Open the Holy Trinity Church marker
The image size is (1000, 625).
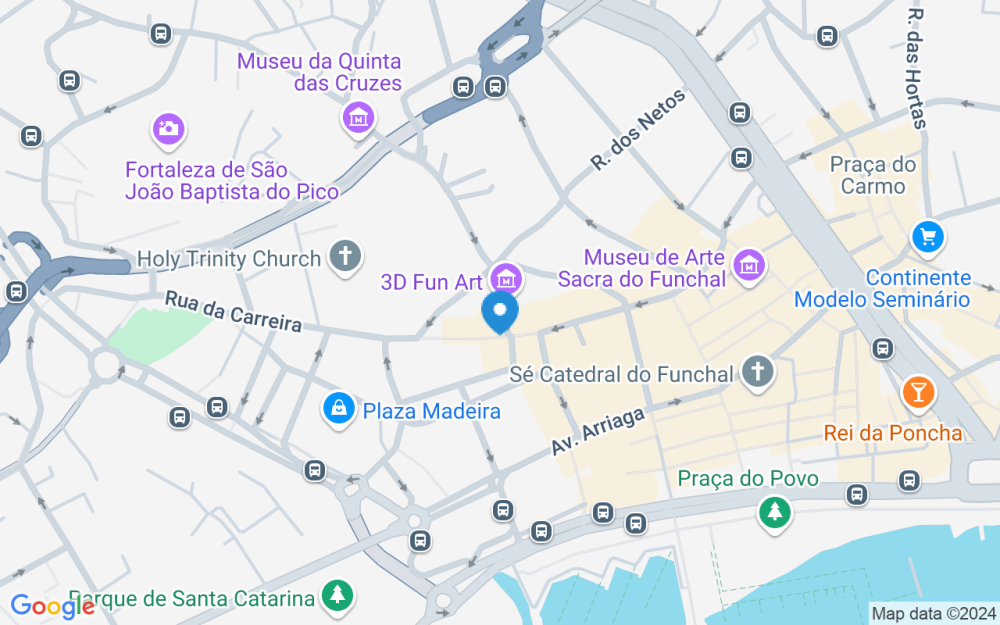pyautogui.click(x=345, y=258)
